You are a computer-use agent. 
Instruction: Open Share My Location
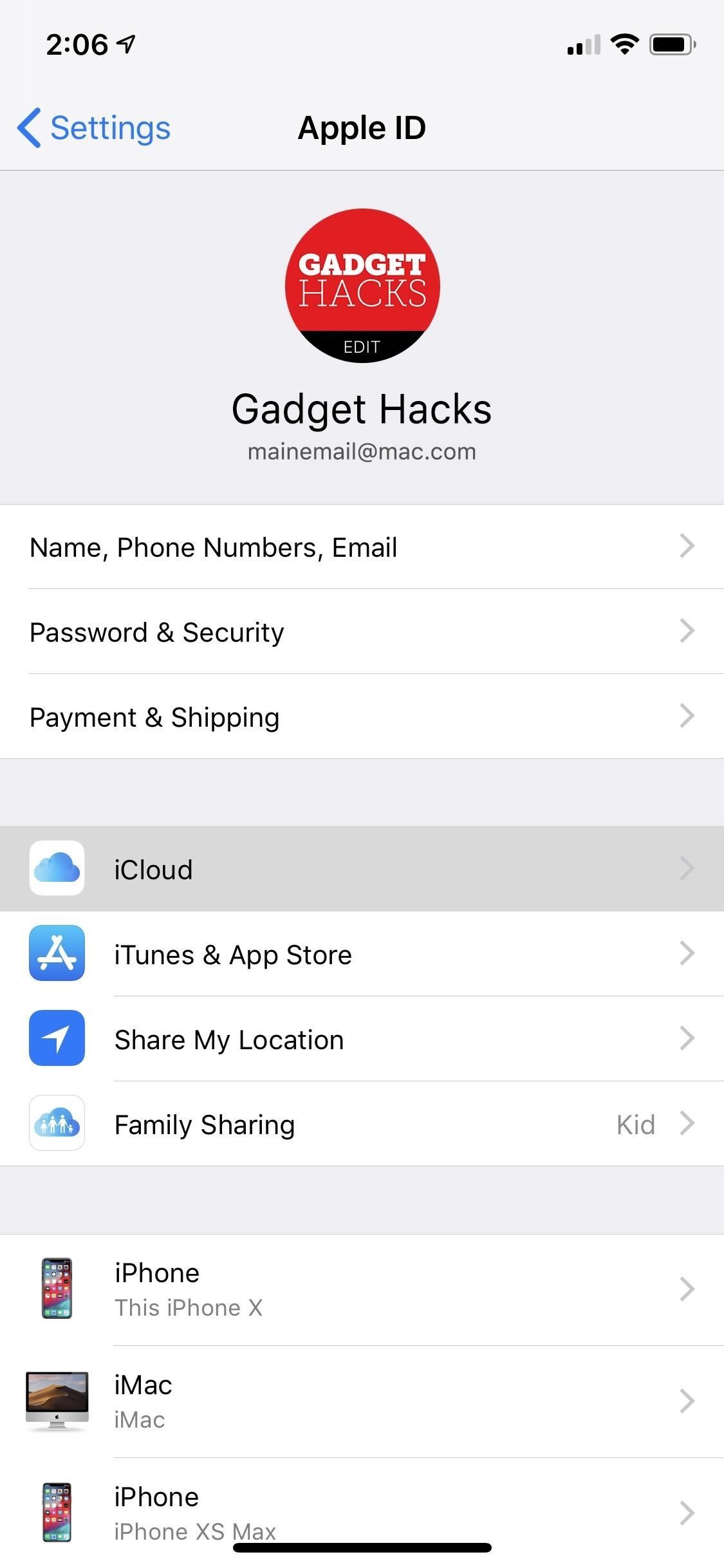(x=362, y=1040)
